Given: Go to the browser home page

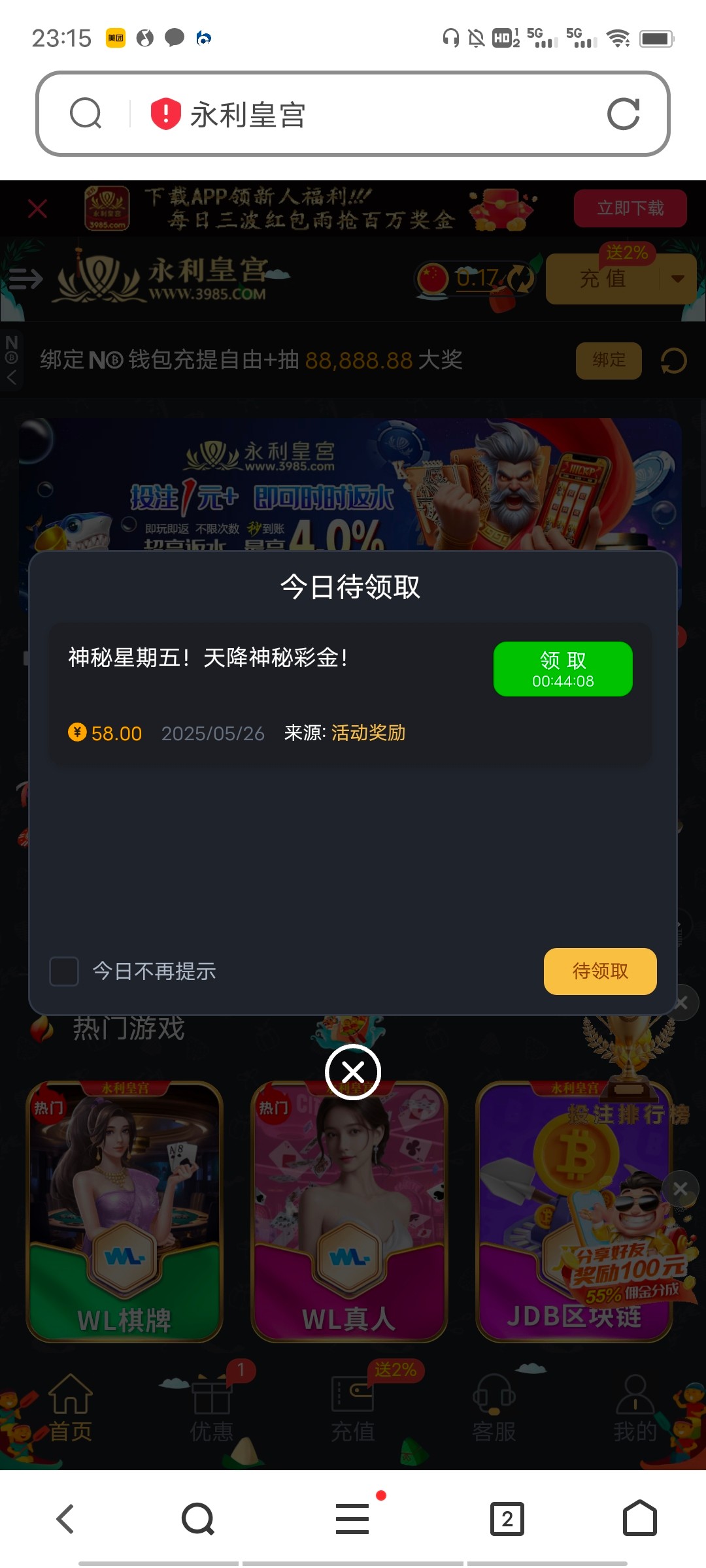Looking at the screenshot, I should 639,1519.
